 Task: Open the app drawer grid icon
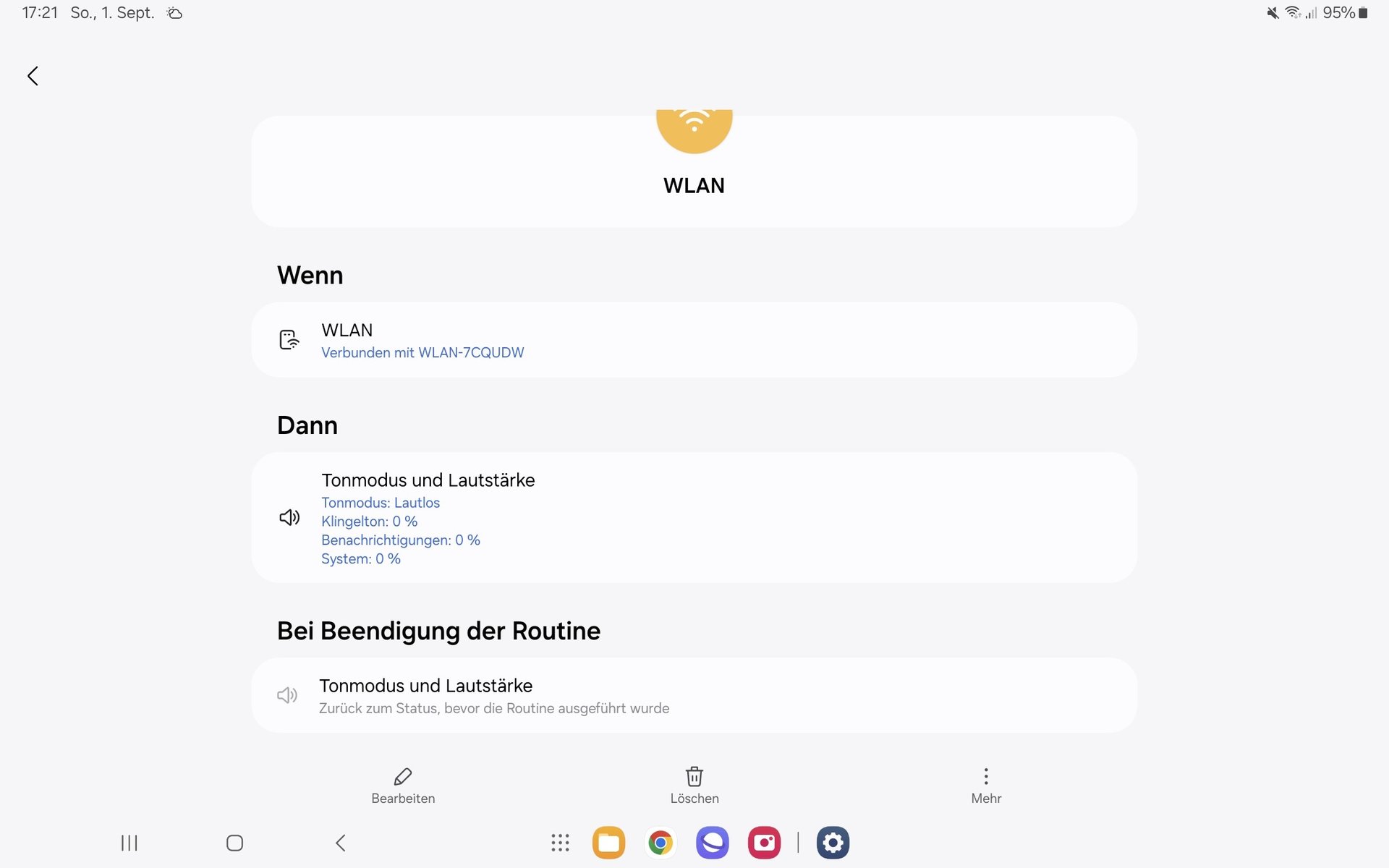click(560, 843)
